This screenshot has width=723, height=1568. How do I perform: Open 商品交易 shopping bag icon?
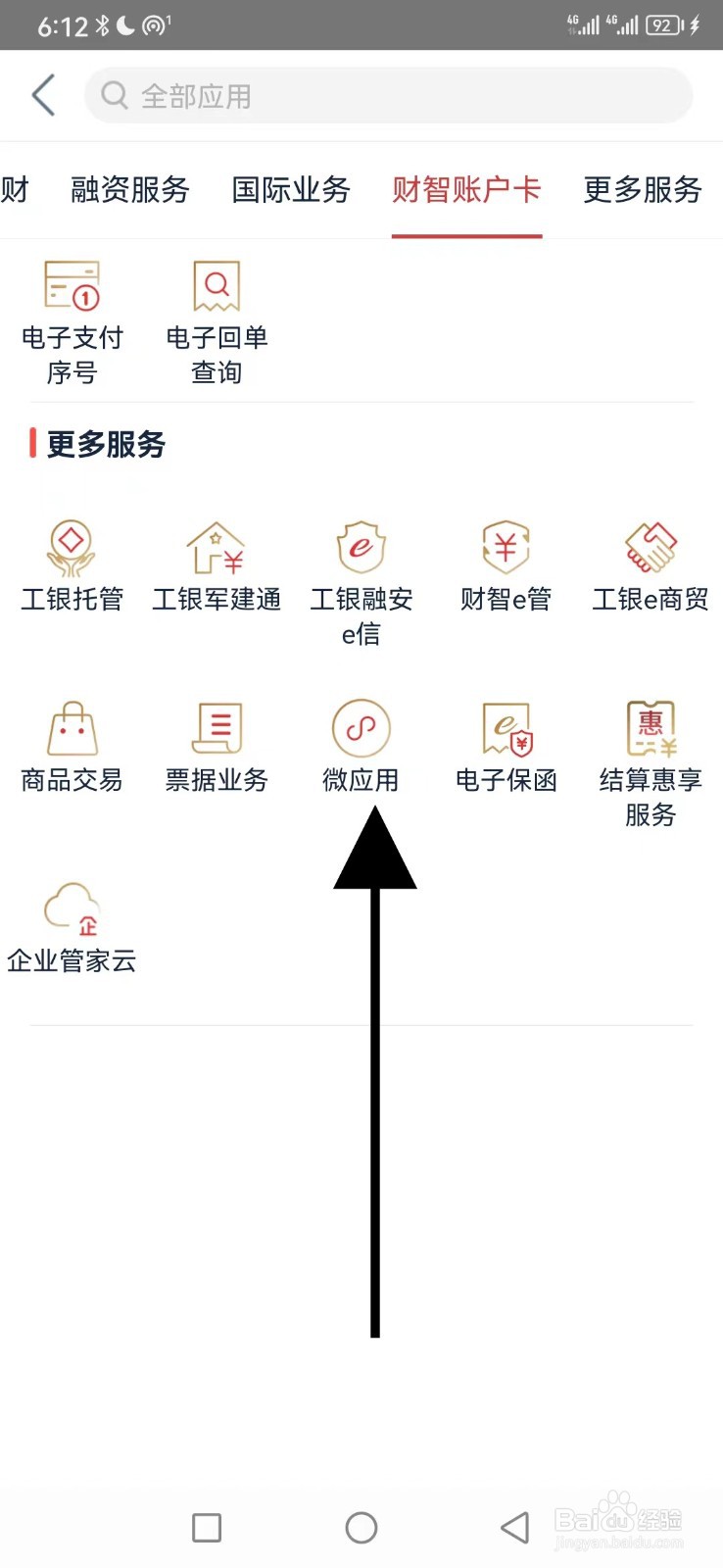click(x=72, y=745)
